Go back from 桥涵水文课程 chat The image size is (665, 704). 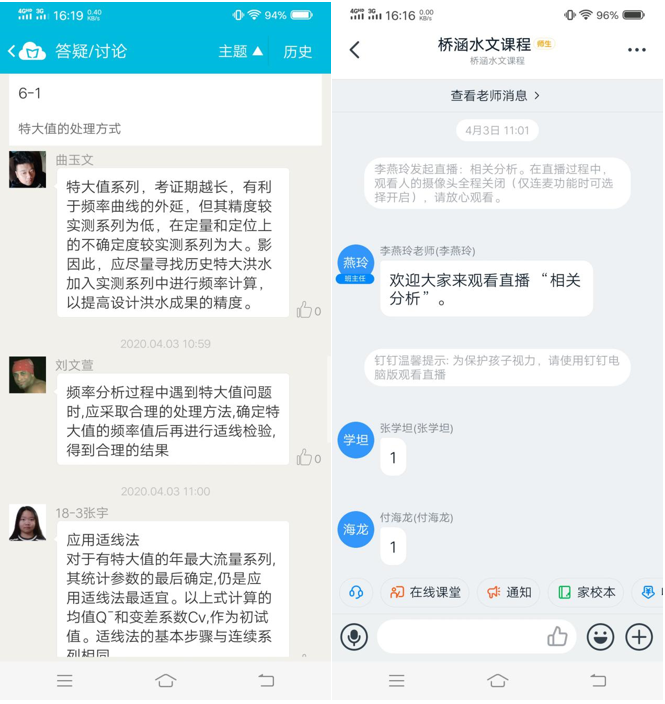[354, 50]
